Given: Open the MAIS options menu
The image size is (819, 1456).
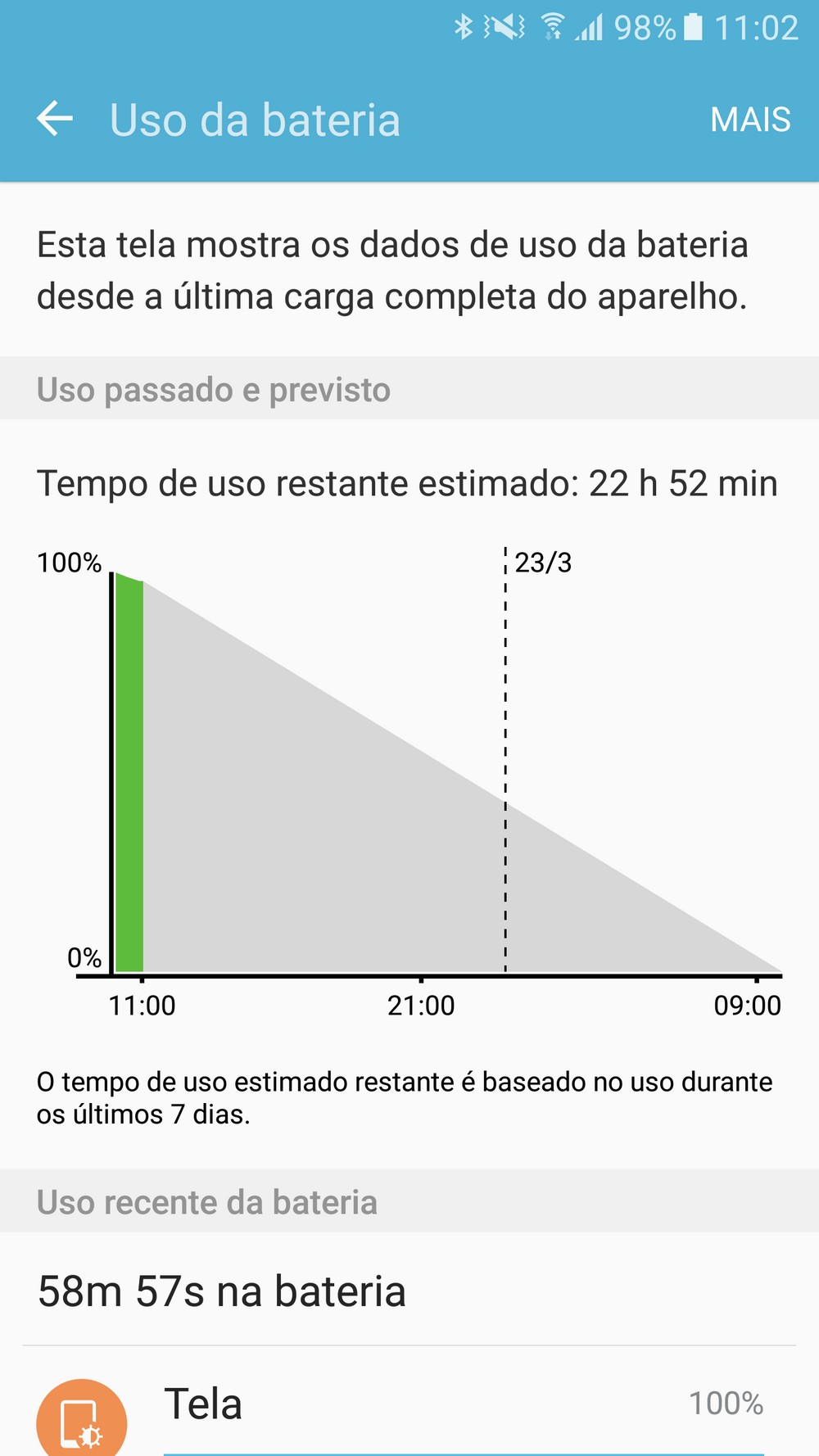Looking at the screenshot, I should [749, 120].
